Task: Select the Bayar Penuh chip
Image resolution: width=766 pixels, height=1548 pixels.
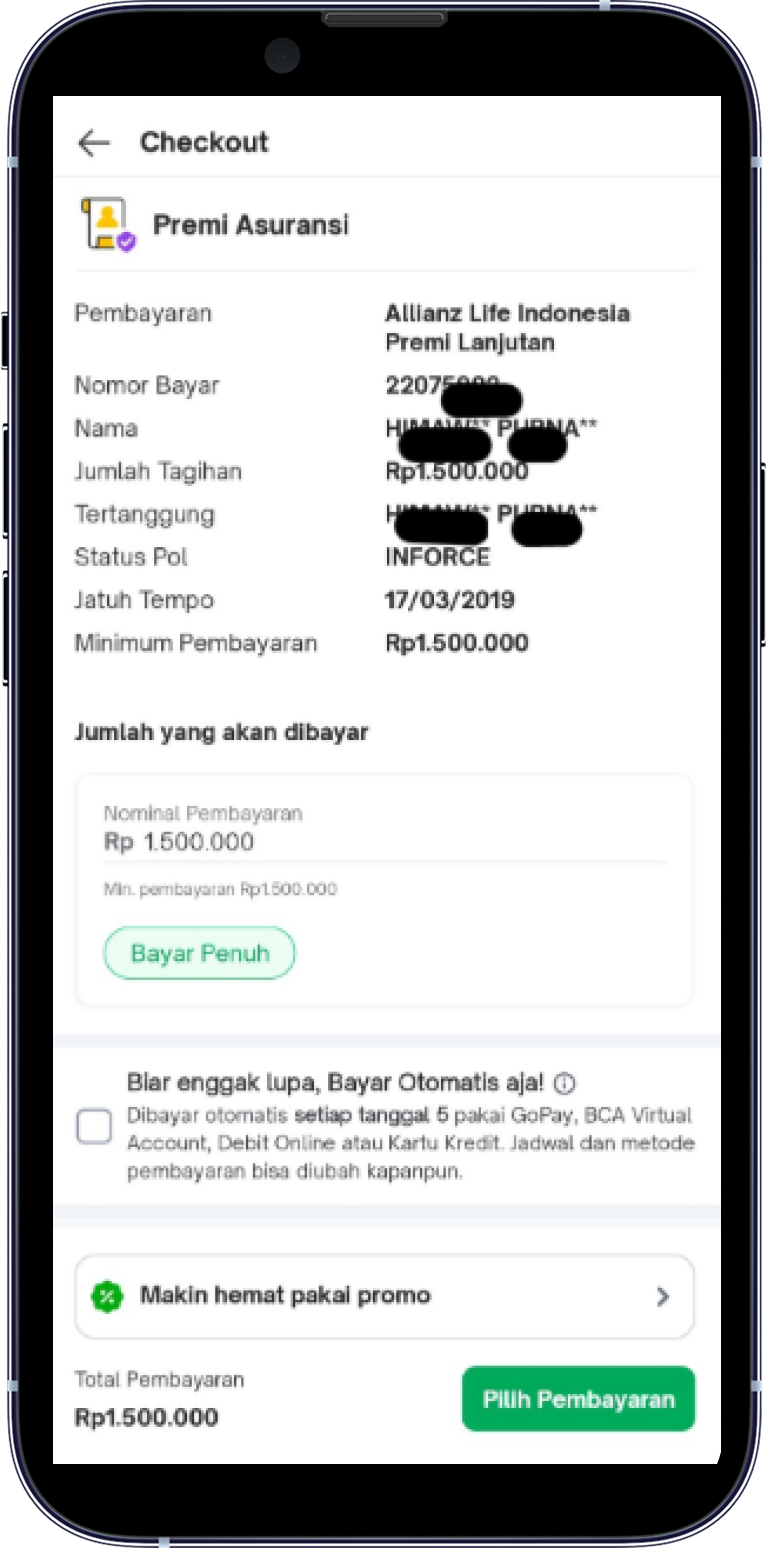Action: pos(199,953)
